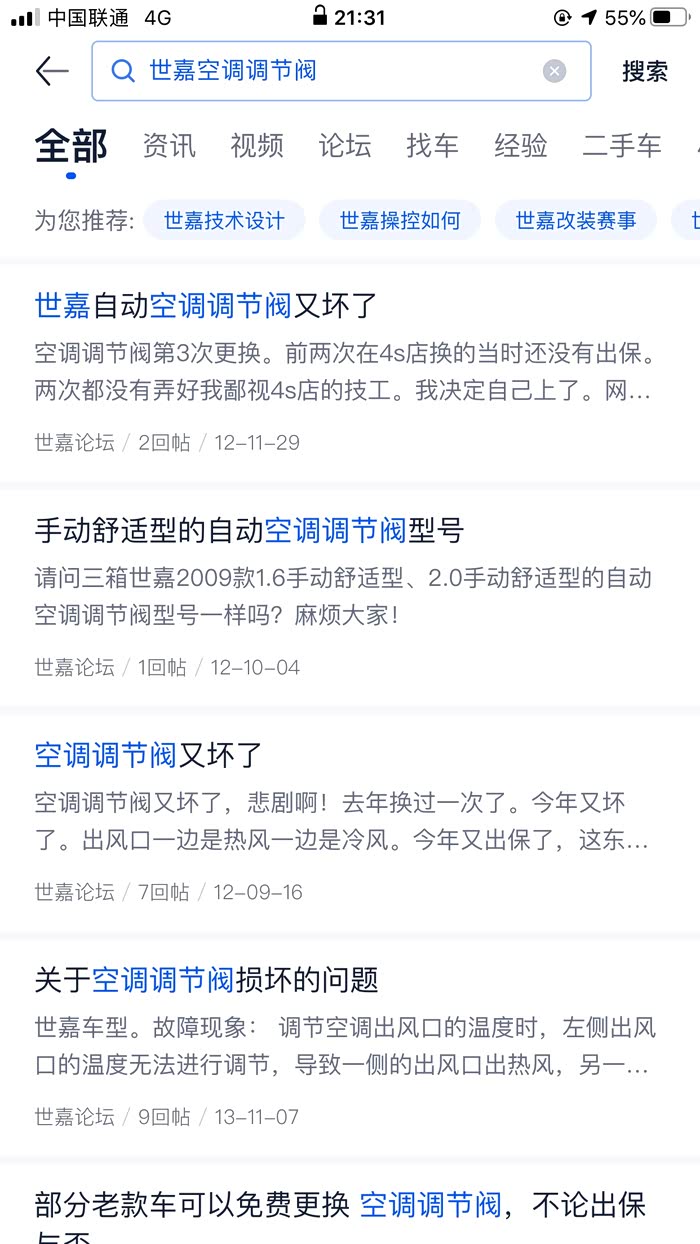Screen dimensions: 700x1244
Task: Open the 空调调节阀又坏了 post with 7回帖
Action: pyautogui.click(x=350, y=823)
